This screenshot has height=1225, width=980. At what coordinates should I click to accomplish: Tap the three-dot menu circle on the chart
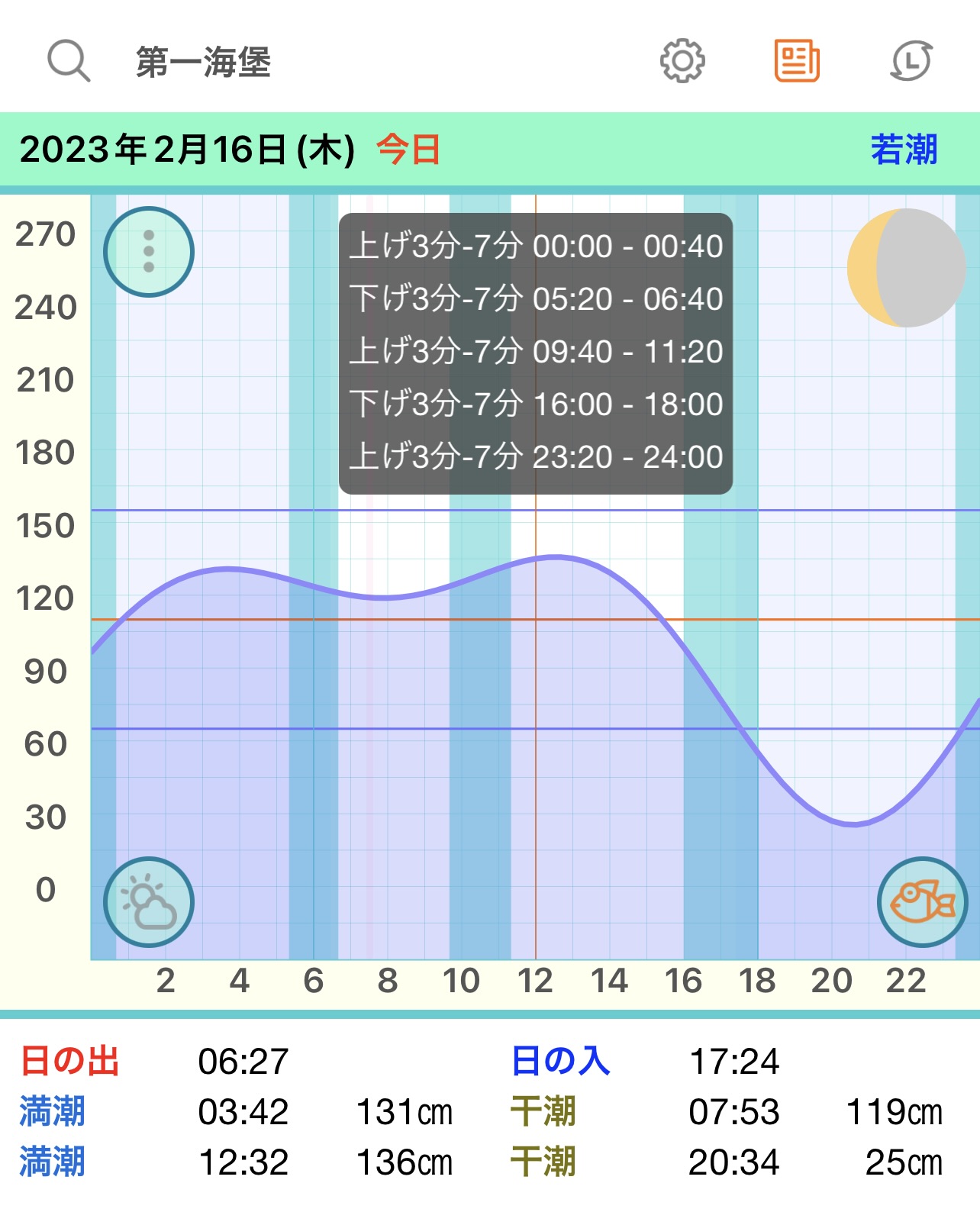coord(149,252)
